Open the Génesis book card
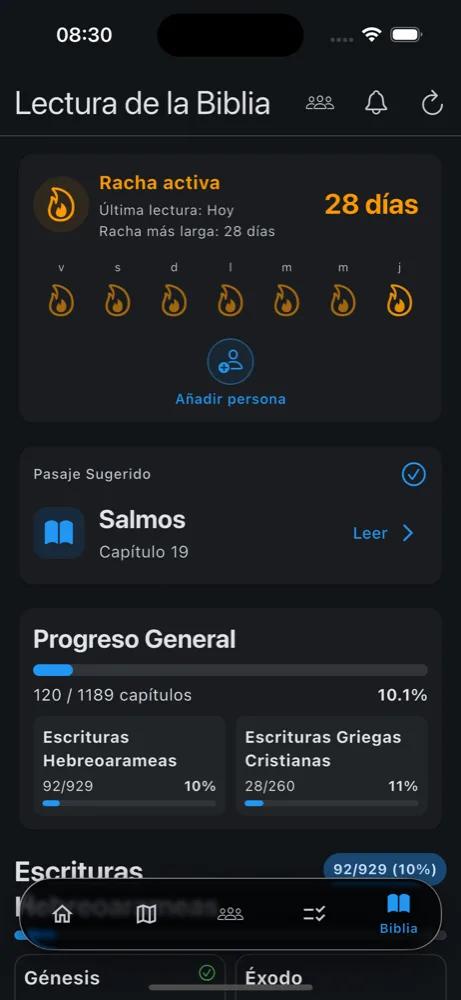 pyautogui.click(x=120, y=977)
